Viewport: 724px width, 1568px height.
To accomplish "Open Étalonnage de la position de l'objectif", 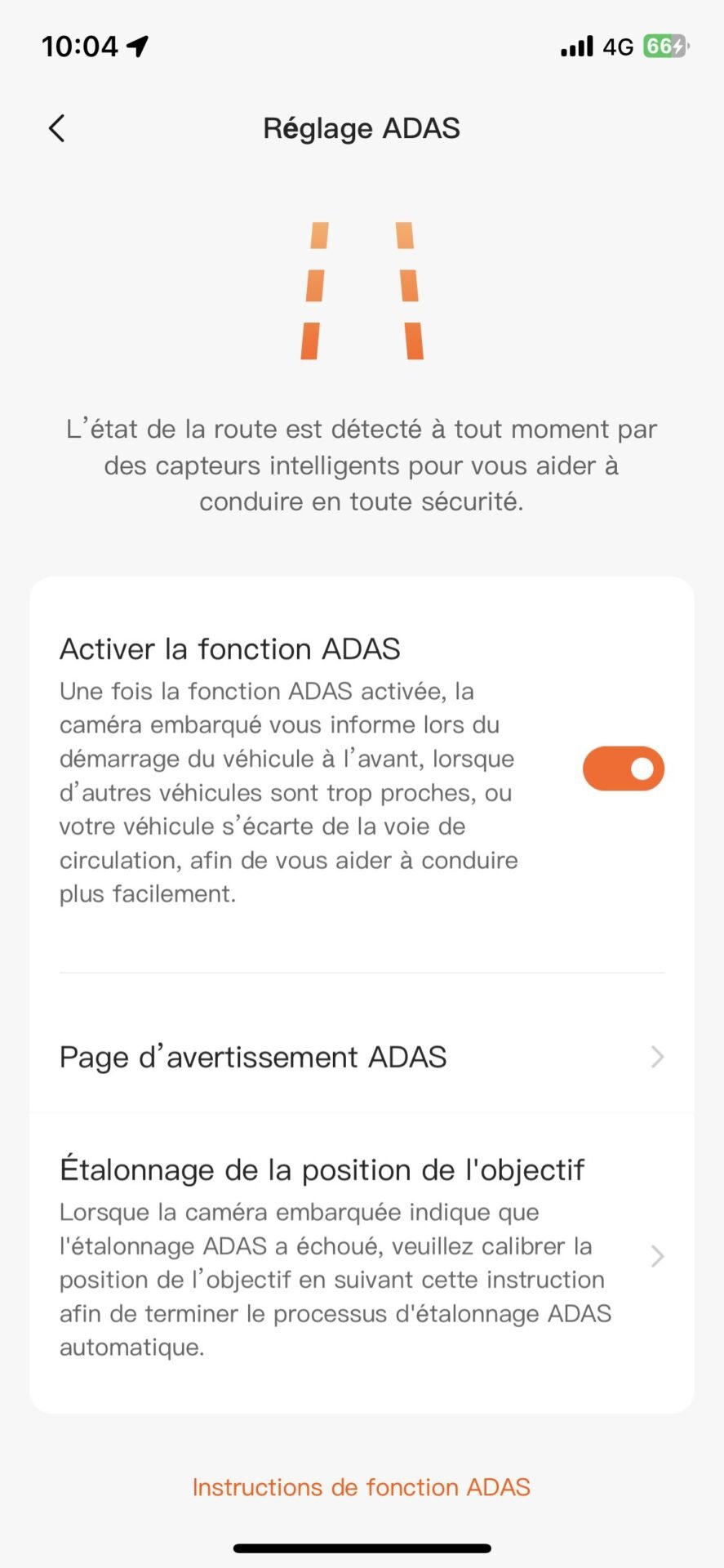I will pos(362,1256).
